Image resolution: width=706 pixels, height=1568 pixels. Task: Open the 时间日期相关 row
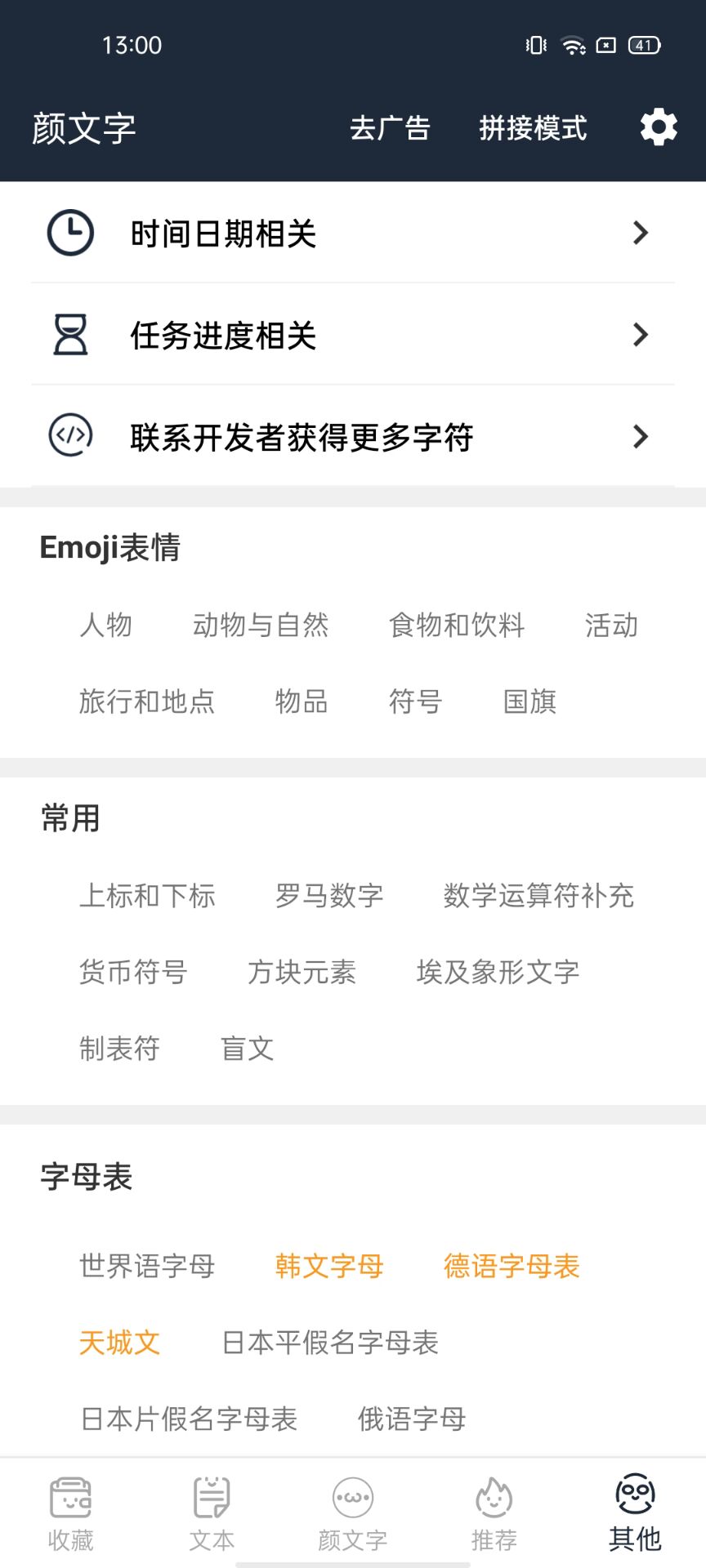point(353,233)
